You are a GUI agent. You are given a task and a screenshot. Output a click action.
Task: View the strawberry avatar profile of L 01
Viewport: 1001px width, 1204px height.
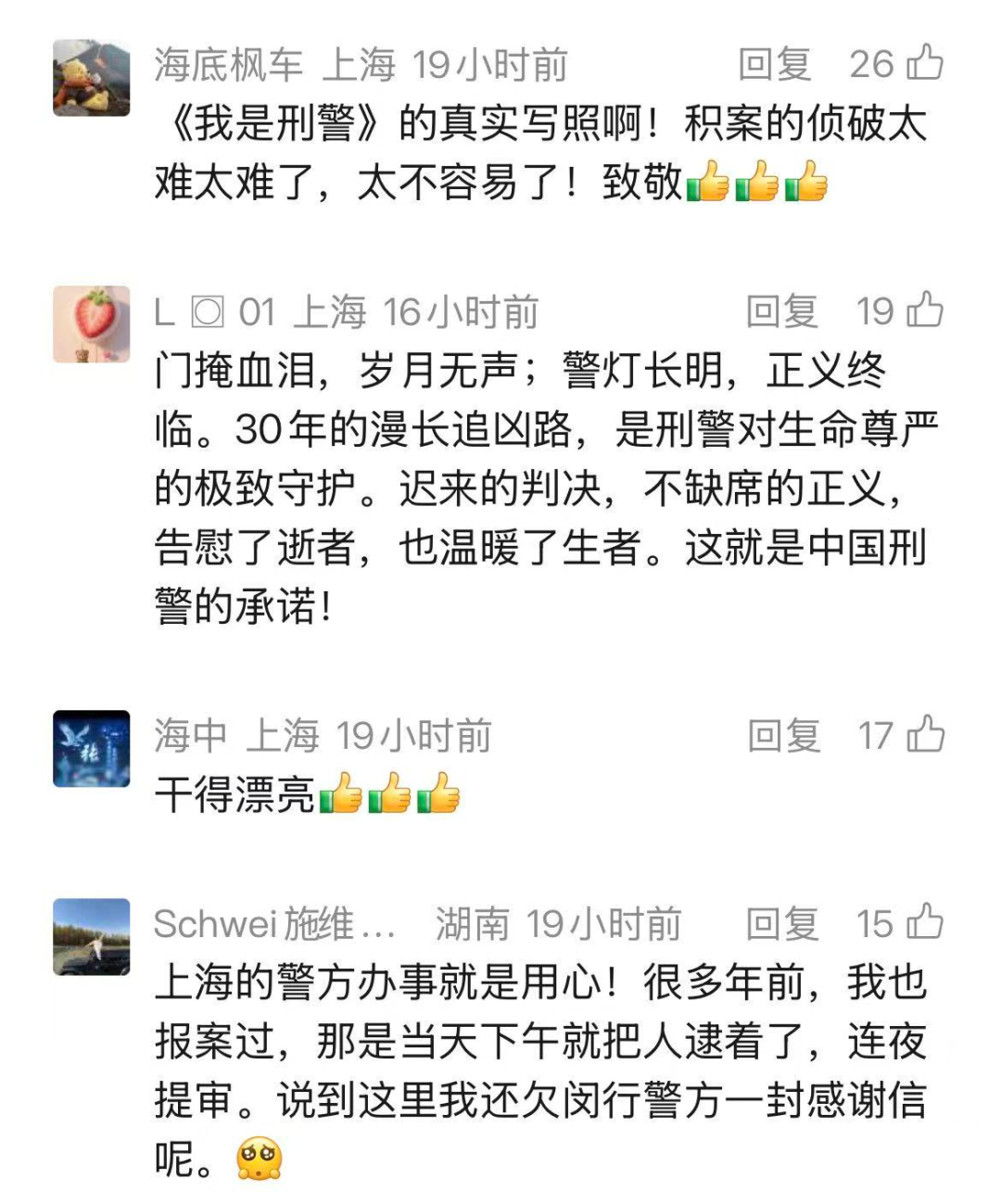coord(91,323)
